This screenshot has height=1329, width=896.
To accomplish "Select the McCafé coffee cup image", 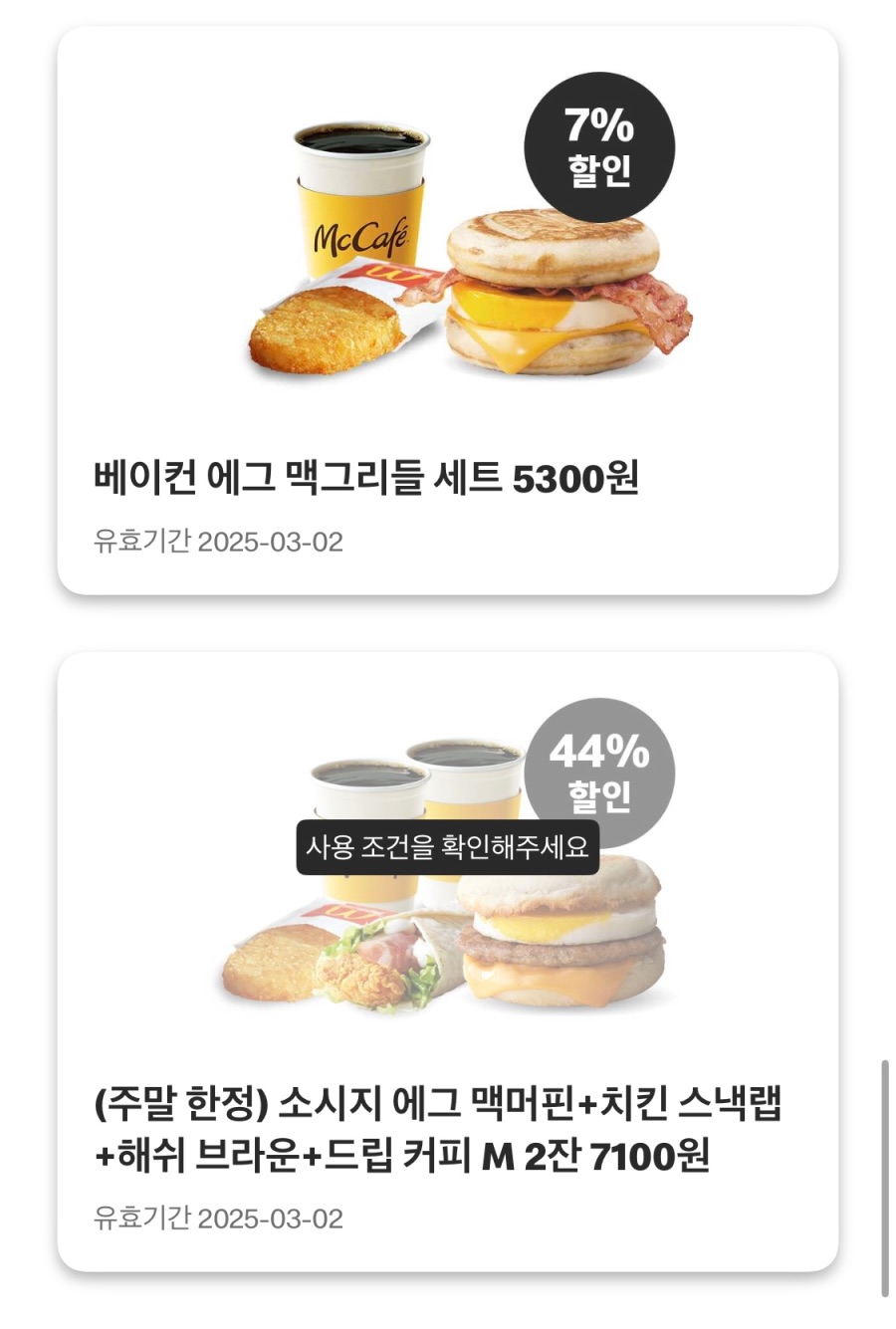I will tap(358, 229).
